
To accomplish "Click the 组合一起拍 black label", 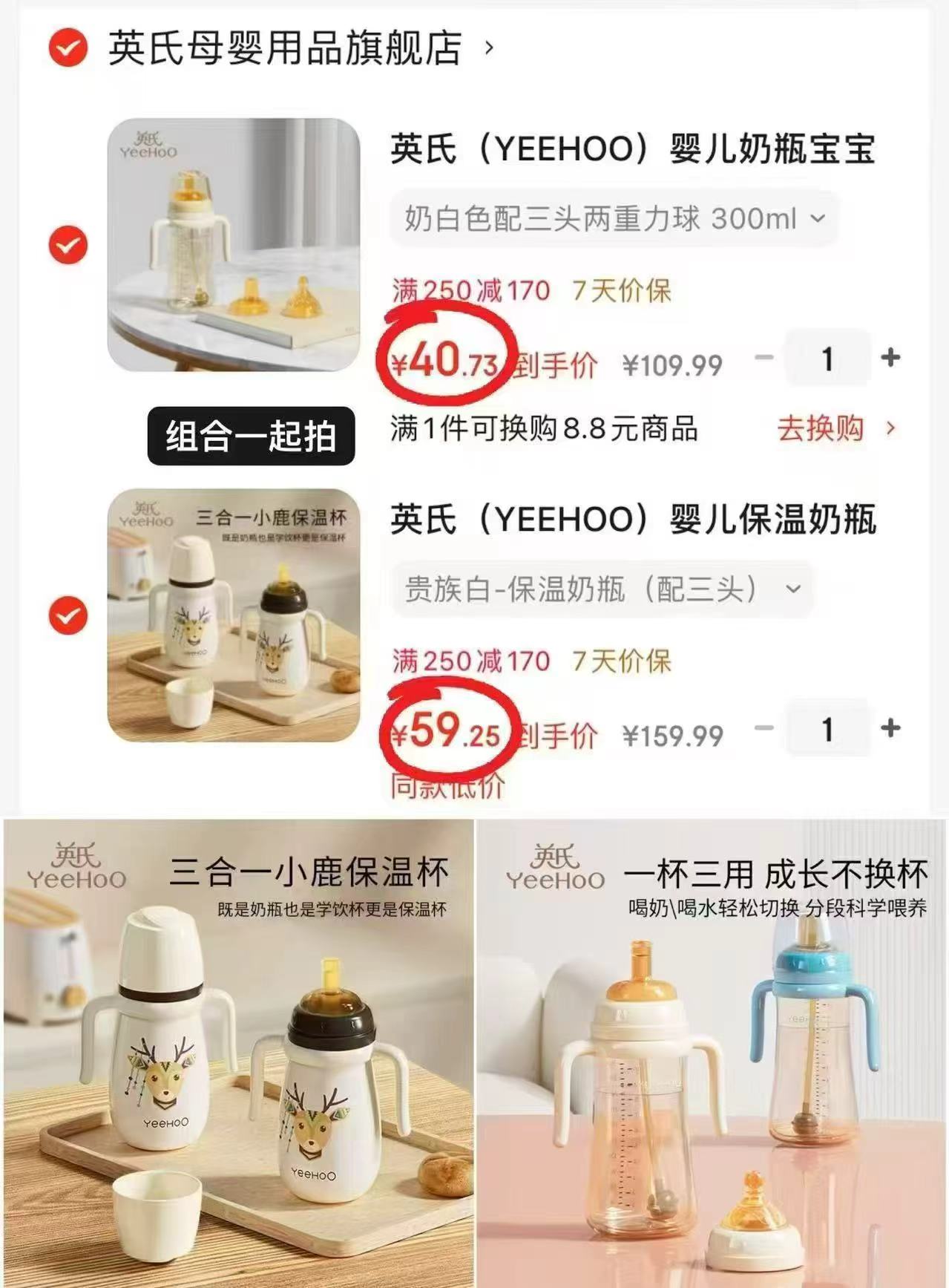I will 252,438.
